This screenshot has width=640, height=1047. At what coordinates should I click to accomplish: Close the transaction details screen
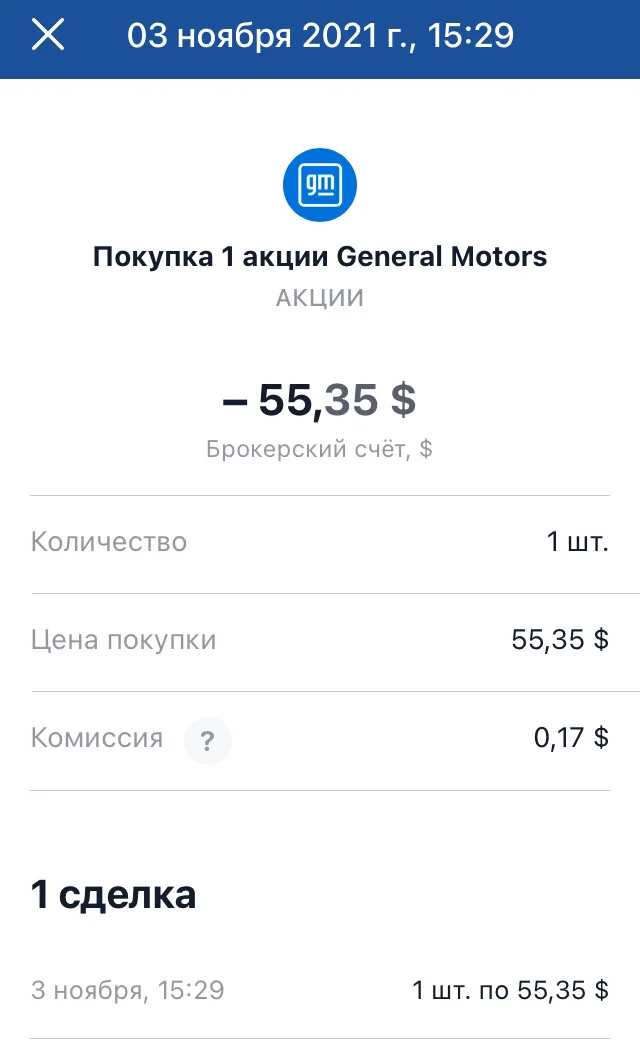(x=48, y=35)
